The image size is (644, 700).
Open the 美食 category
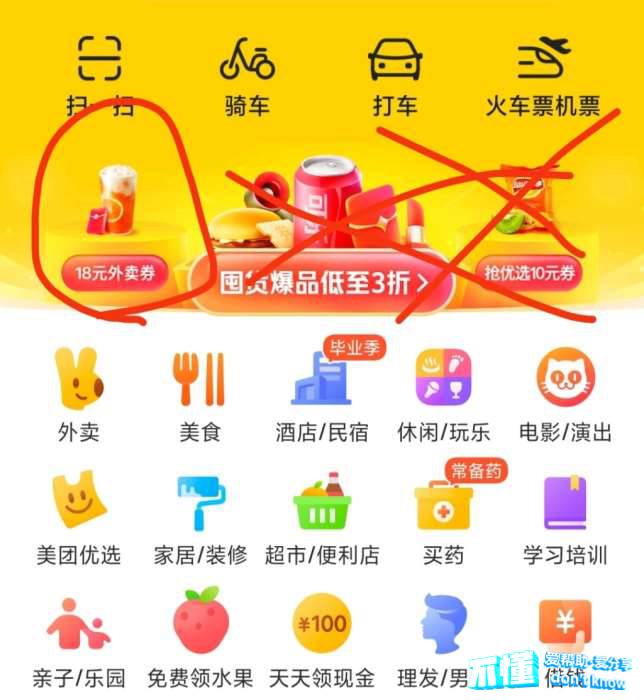(x=200, y=395)
